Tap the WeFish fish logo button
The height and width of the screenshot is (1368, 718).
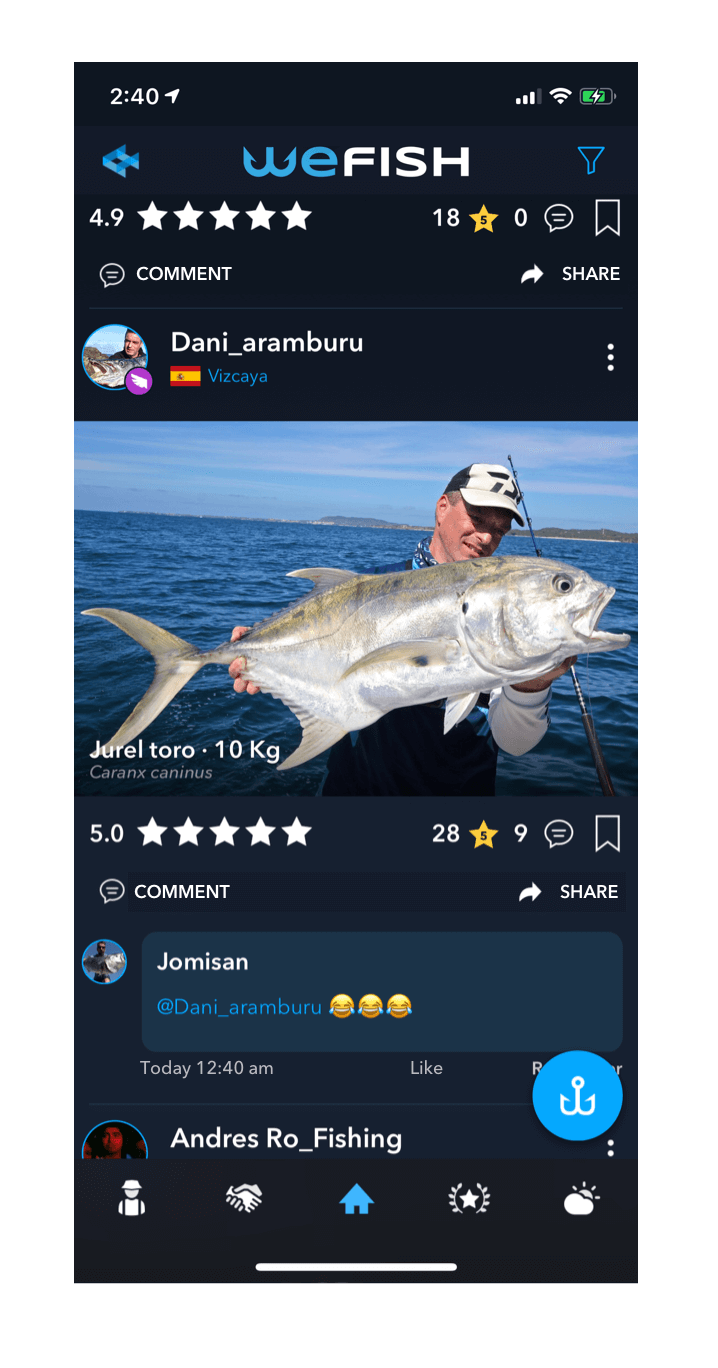coord(121,161)
